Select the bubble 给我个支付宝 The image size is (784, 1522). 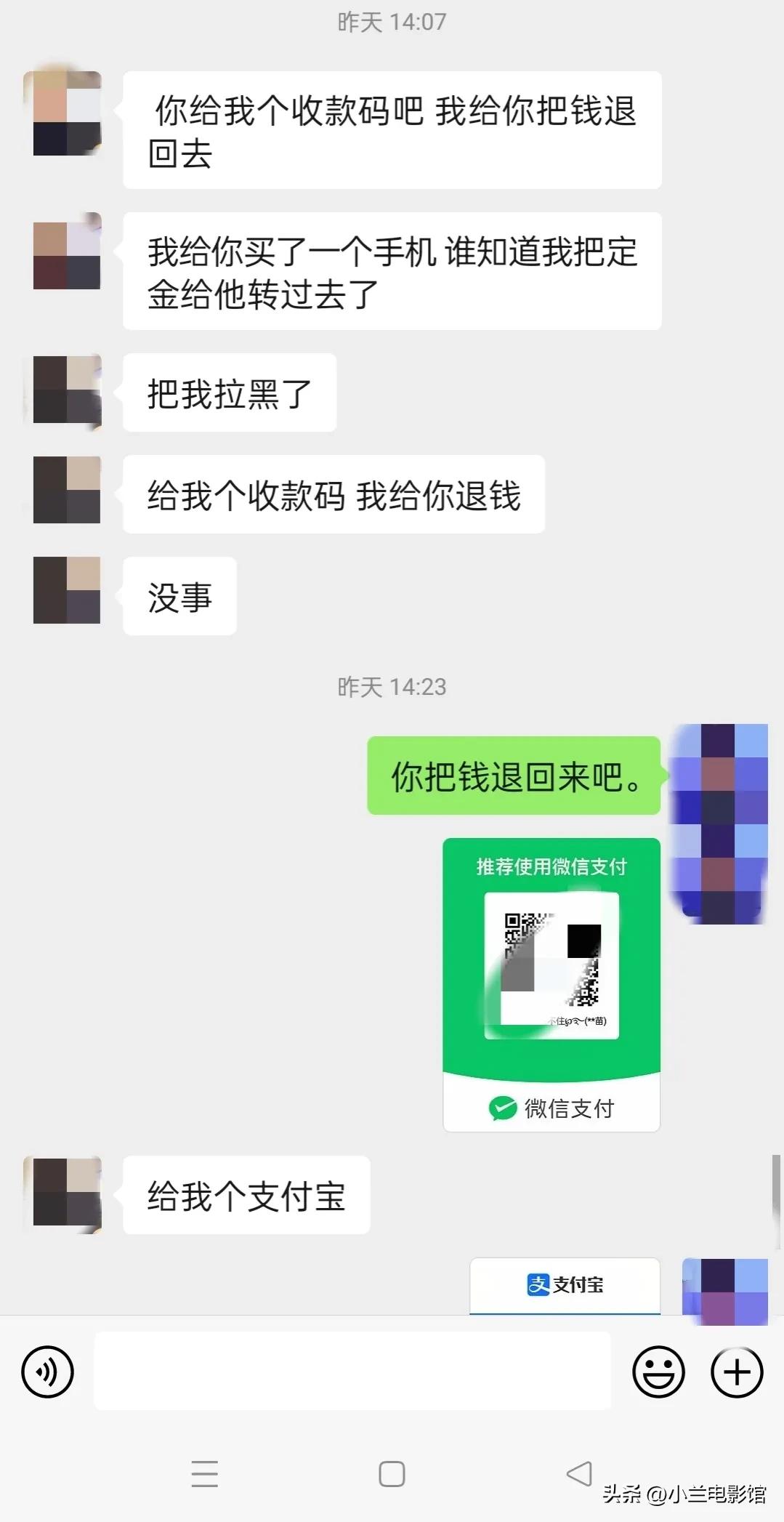pyautogui.click(x=247, y=1196)
